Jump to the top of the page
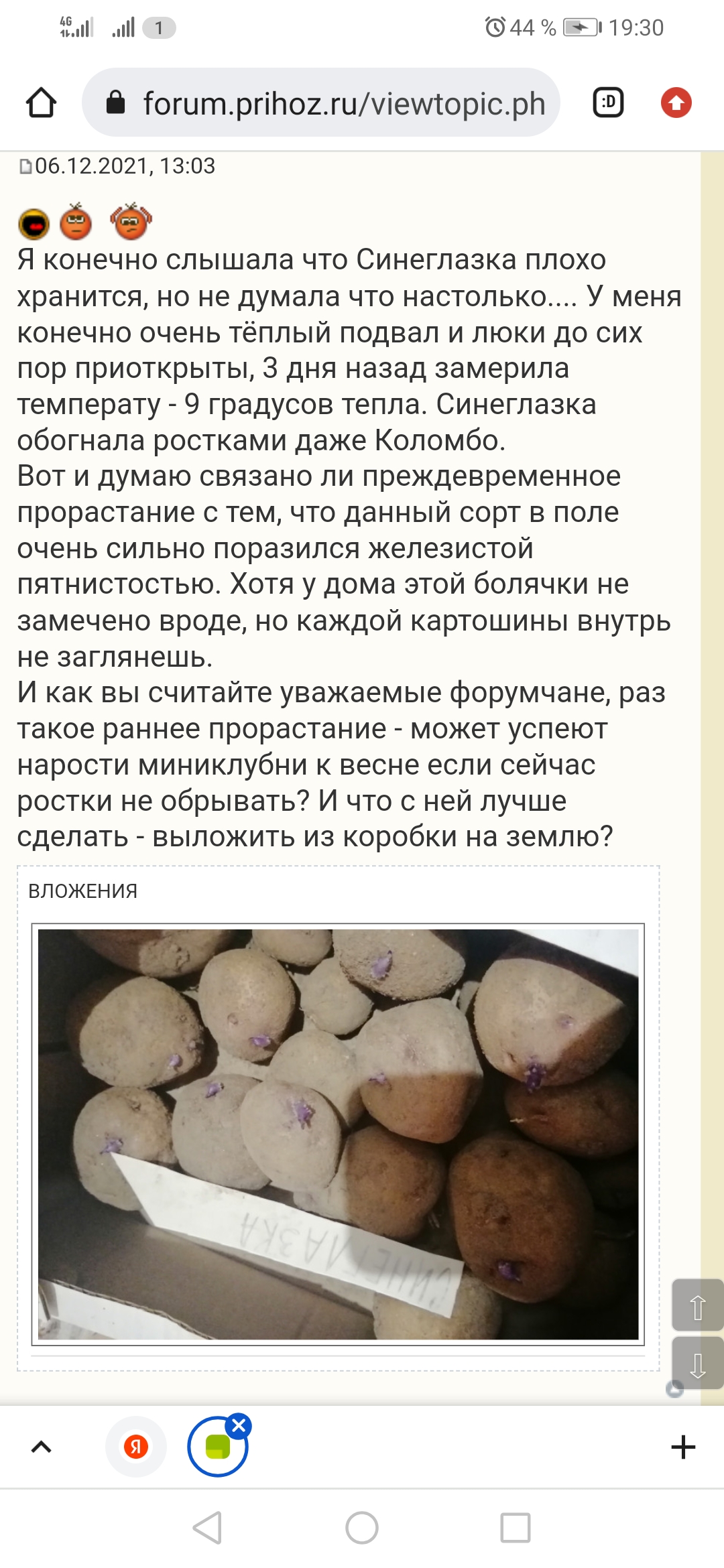The width and height of the screenshot is (724, 1568). (x=697, y=1305)
